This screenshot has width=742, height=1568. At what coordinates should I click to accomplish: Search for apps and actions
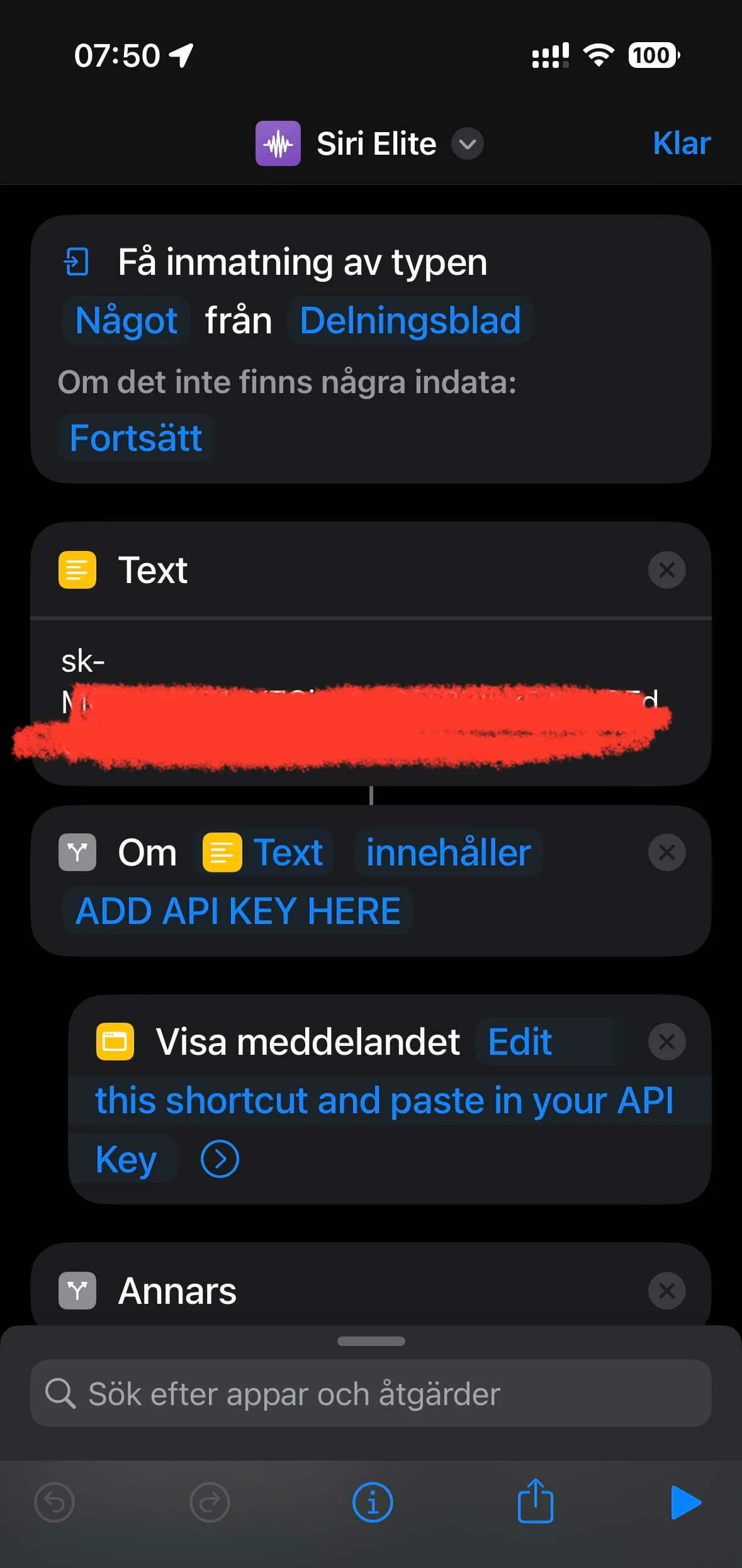tap(371, 1393)
